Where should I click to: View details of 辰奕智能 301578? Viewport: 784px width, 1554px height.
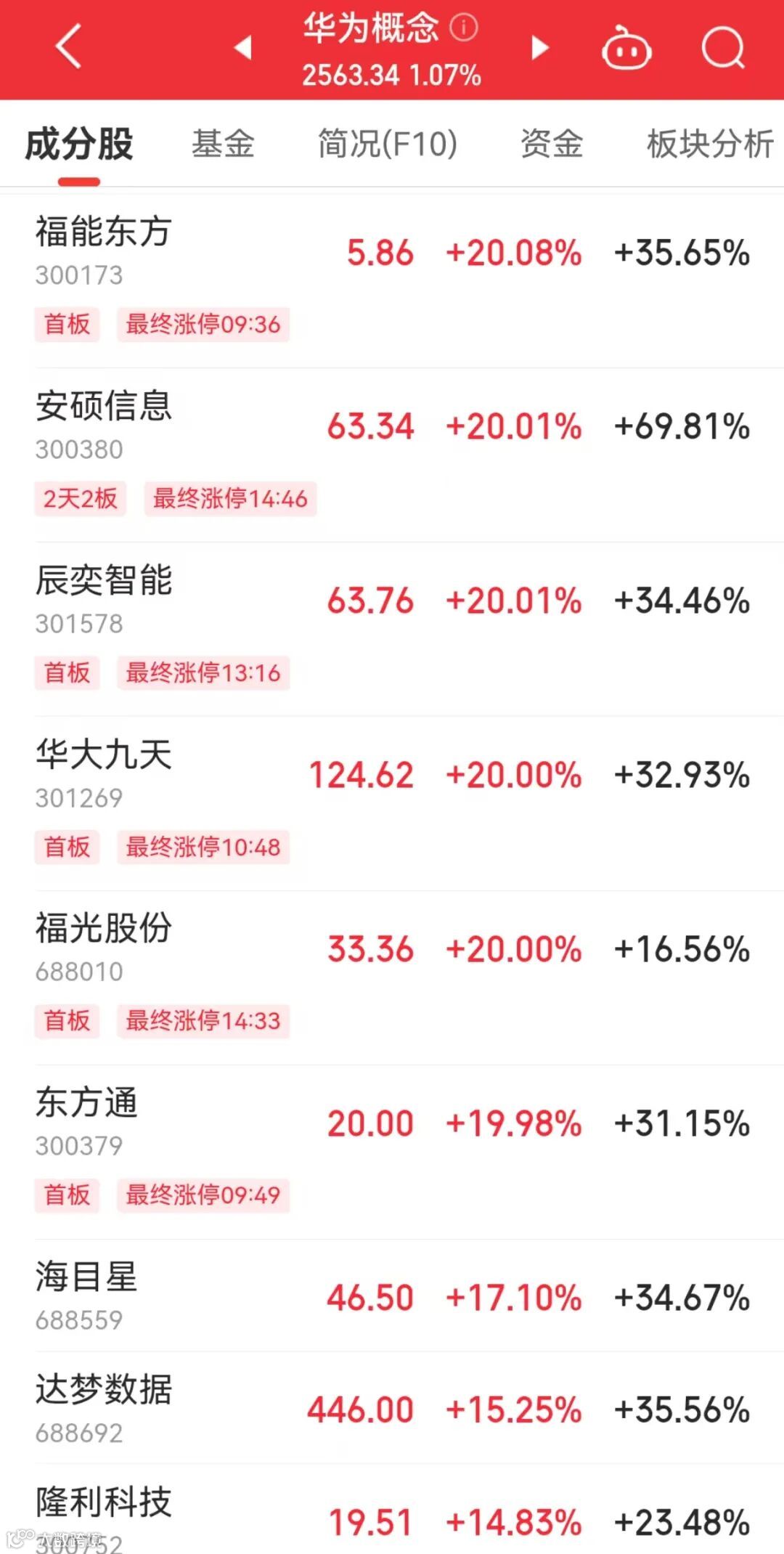(104, 598)
